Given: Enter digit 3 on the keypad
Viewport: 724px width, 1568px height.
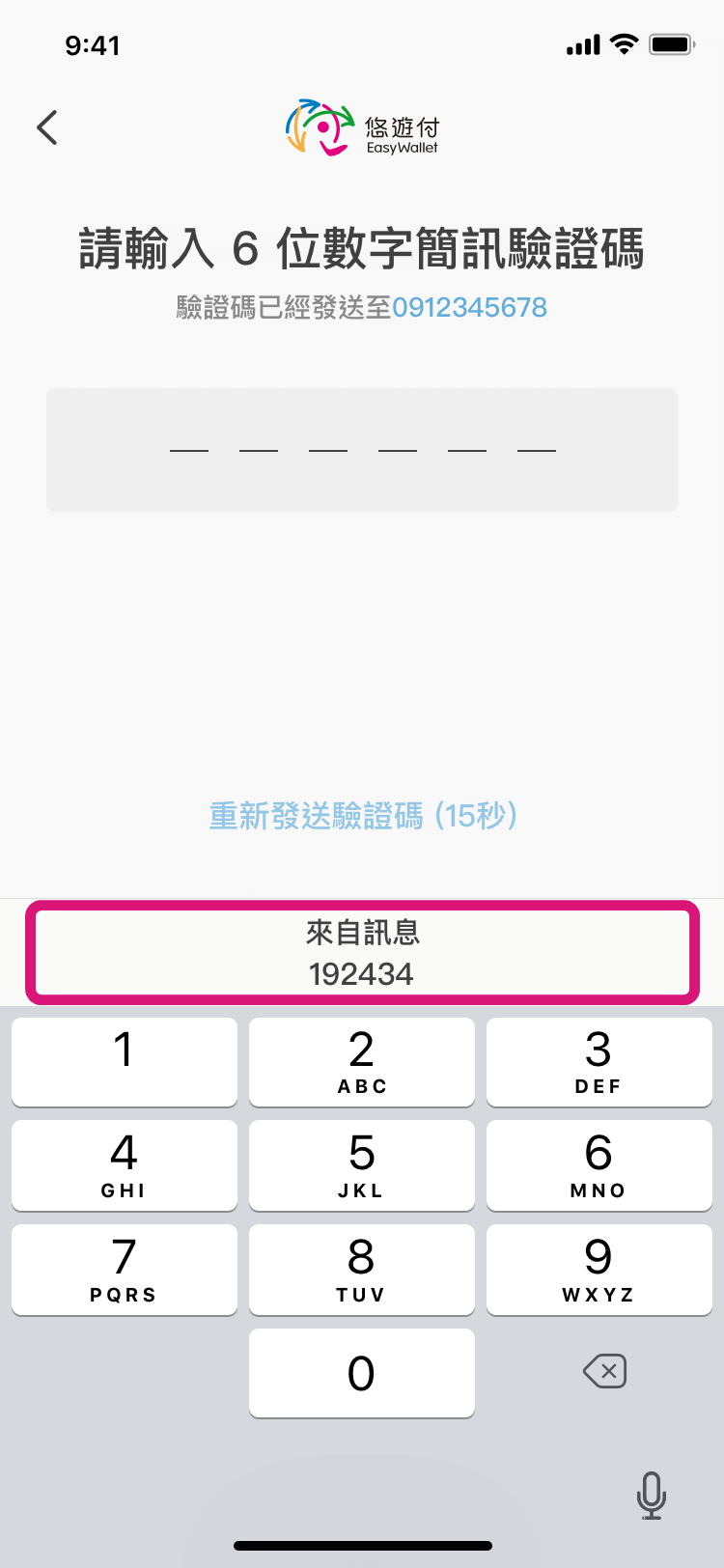Looking at the screenshot, I should click(x=599, y=1061).
